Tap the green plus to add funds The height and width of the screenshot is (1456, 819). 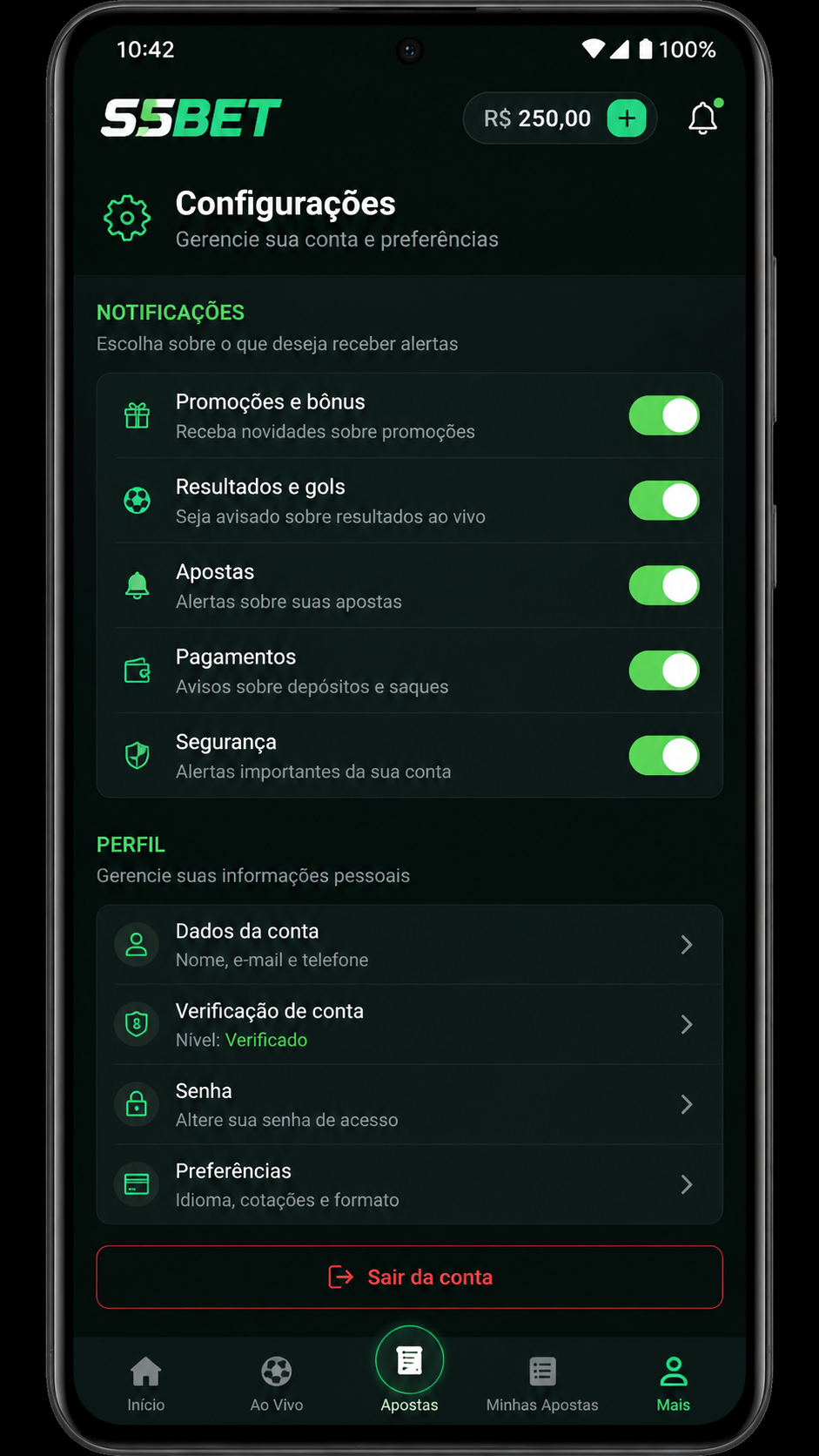[627, 118]
